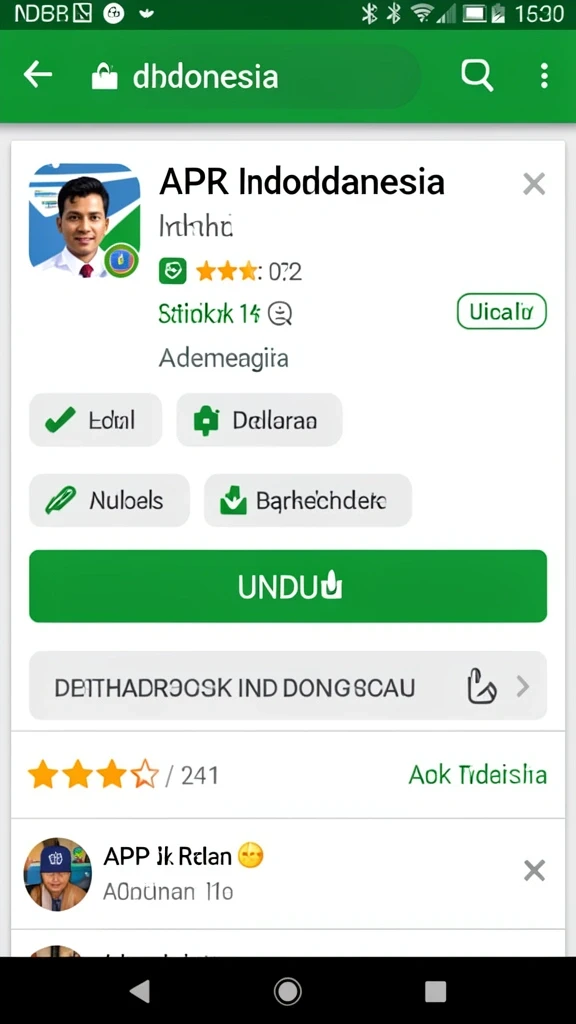Open the APR Indoddanesia app icon

pyautogui.click(x=85, y=220)
